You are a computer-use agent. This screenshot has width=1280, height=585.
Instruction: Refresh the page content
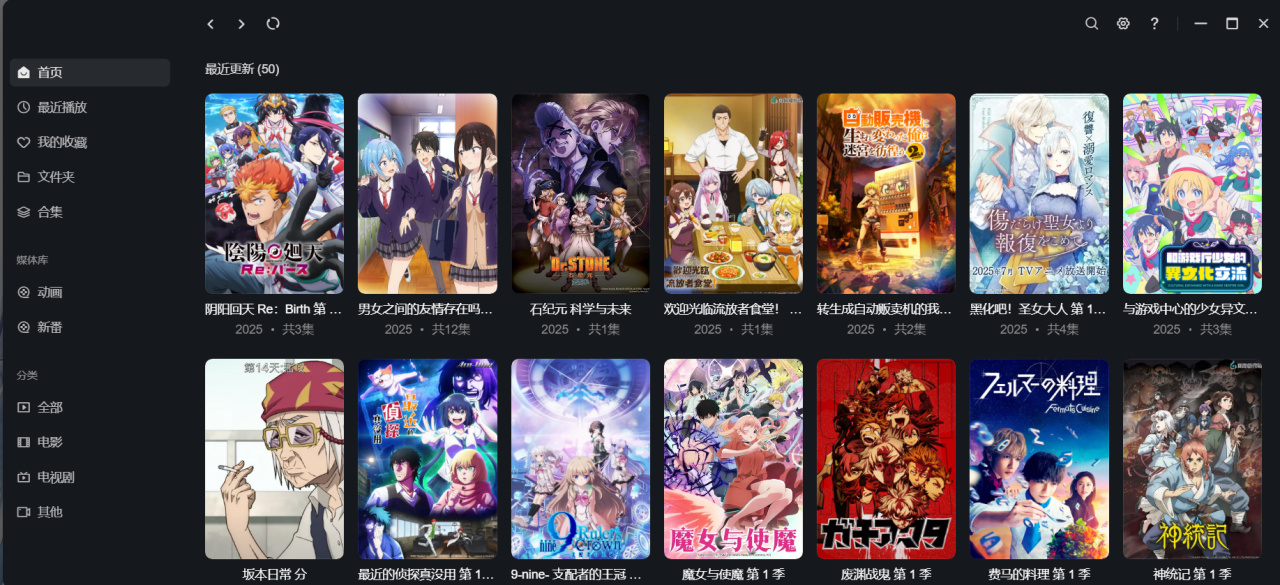click(x=273, y=24)
